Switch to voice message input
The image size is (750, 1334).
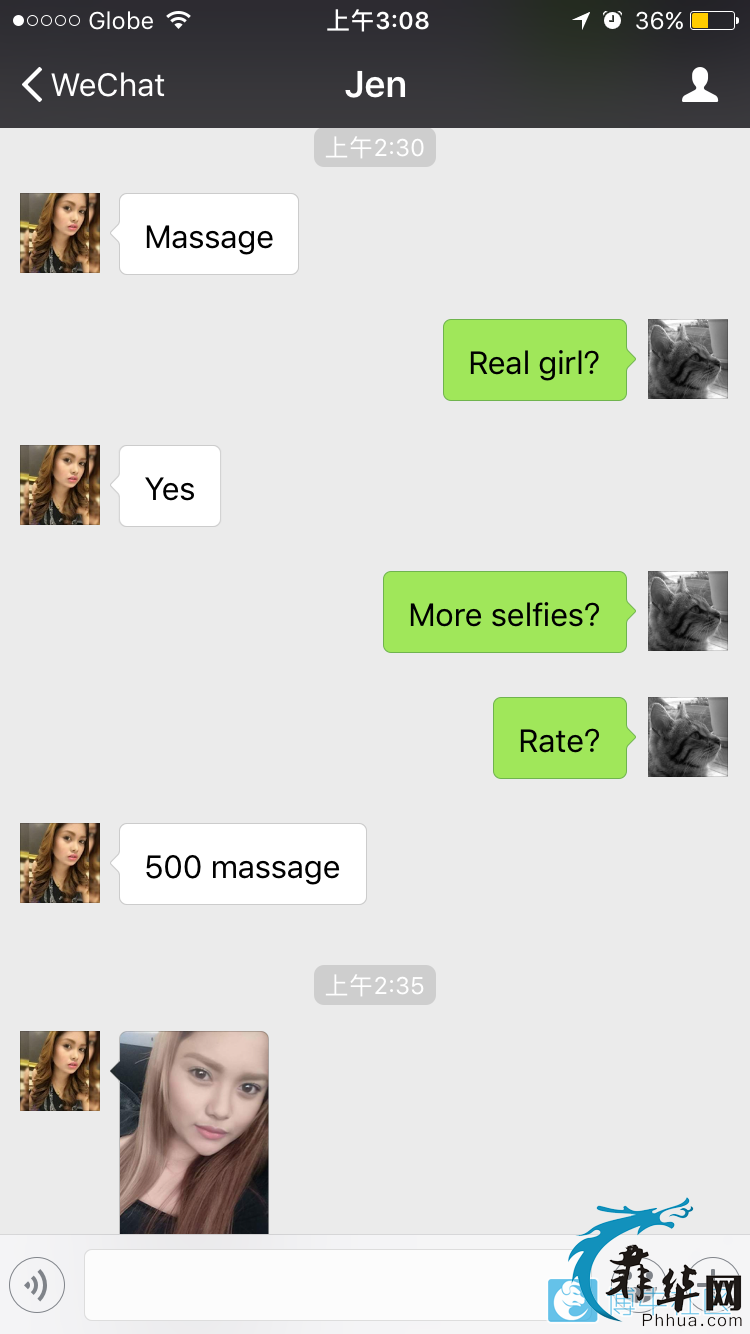[x=37, y=1284]
